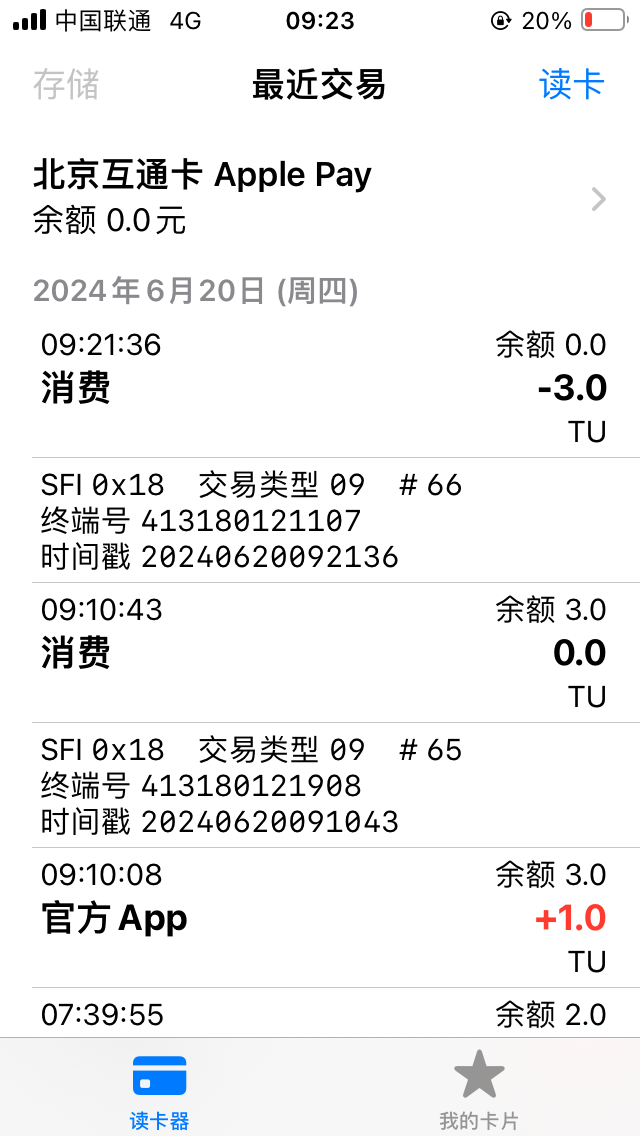Tap the 存储 button in the top bar

click(66, 85)
